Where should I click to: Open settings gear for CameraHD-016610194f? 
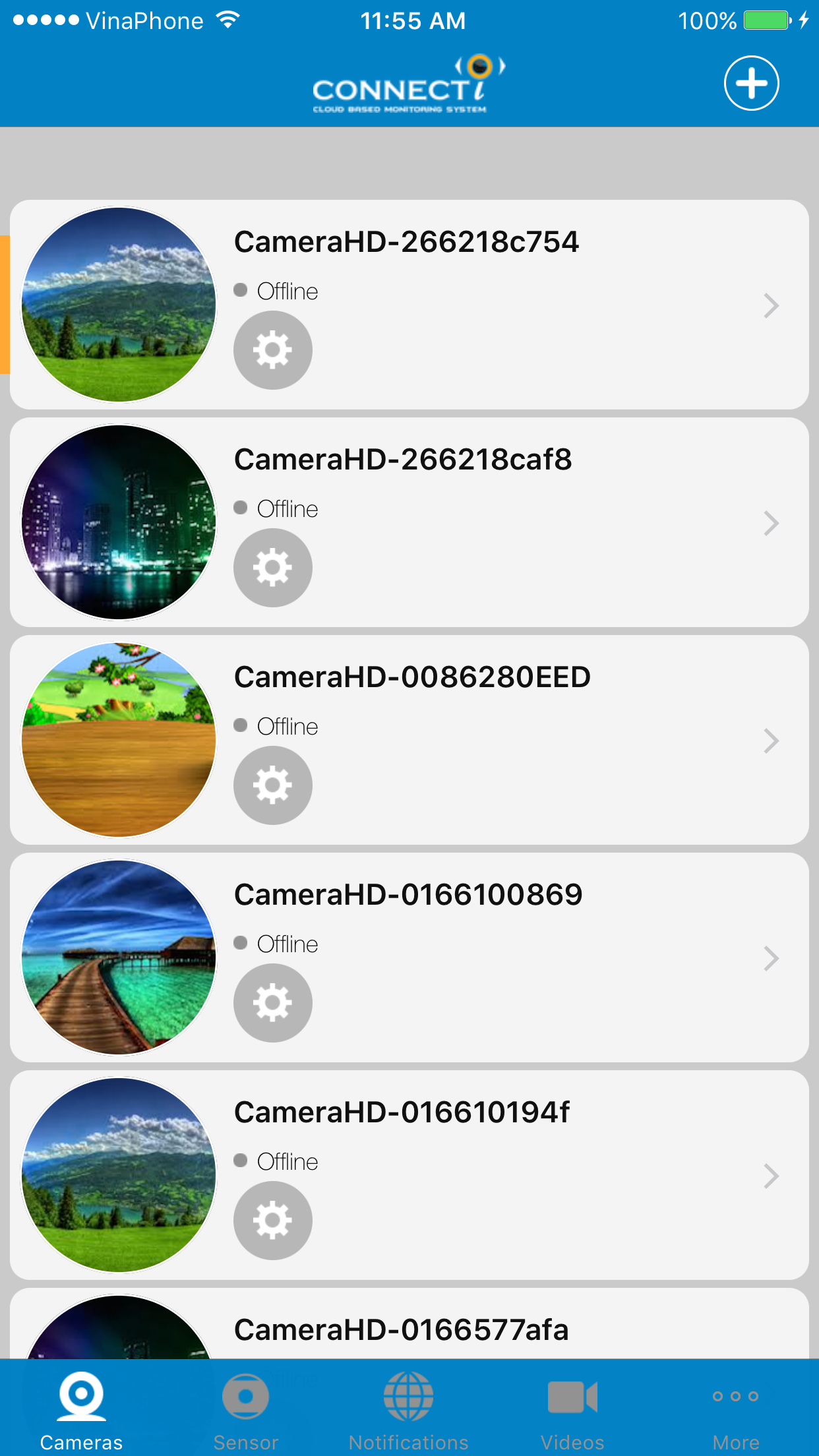tap(272, 1221)
